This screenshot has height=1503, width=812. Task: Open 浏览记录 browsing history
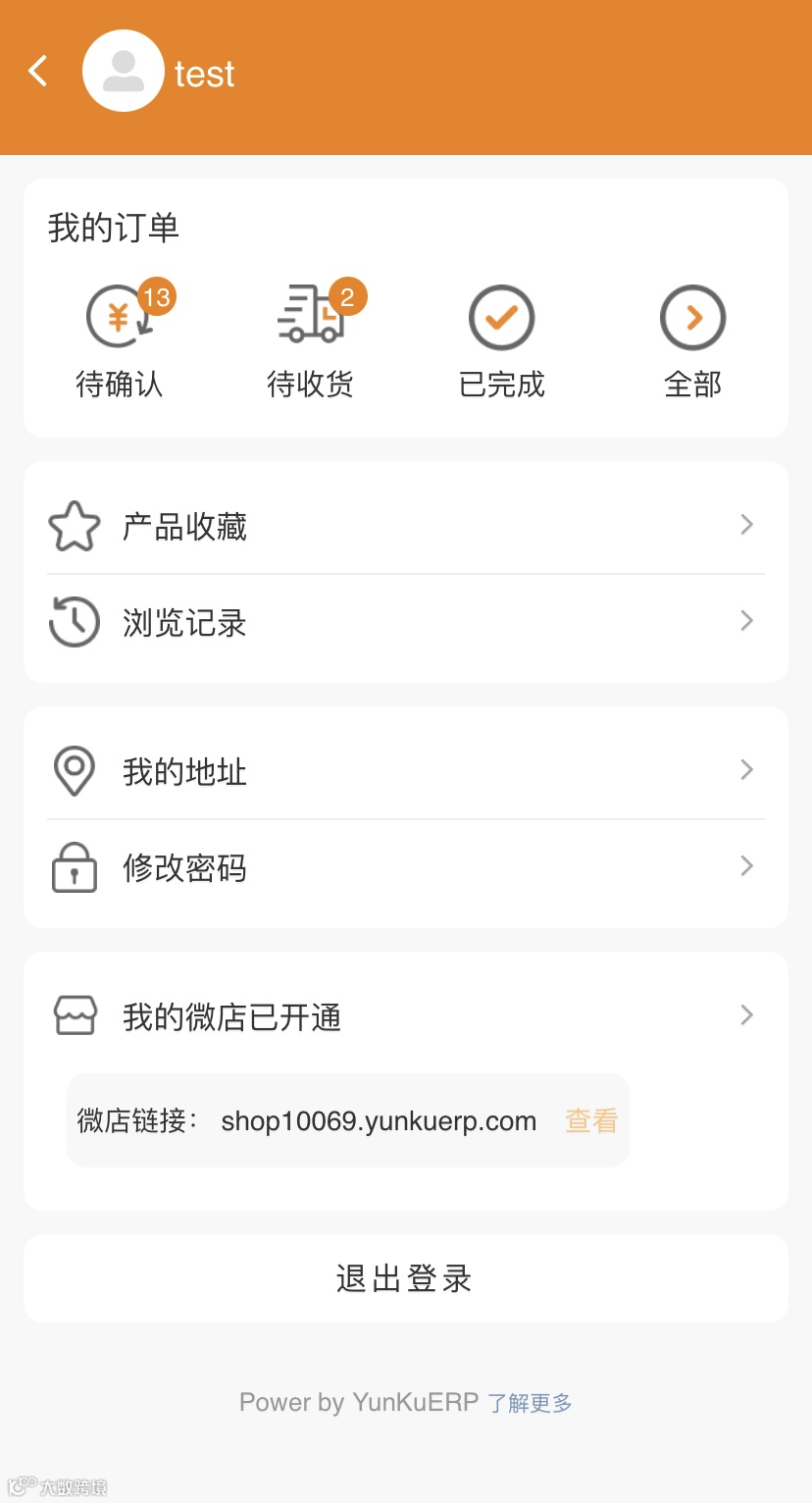click(x=405, y=622)
